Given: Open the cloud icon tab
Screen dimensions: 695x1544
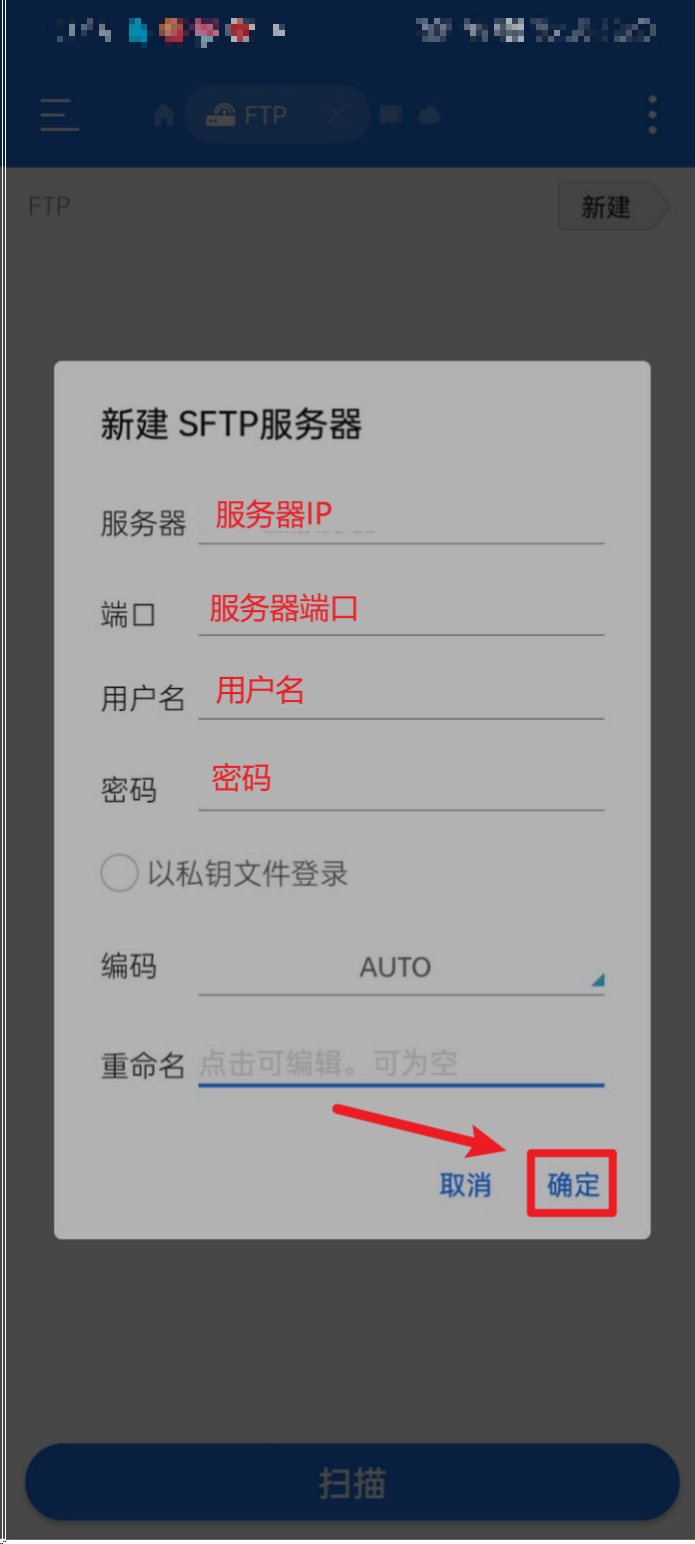Looking at the screenshot, I should [x=430, y=116].
